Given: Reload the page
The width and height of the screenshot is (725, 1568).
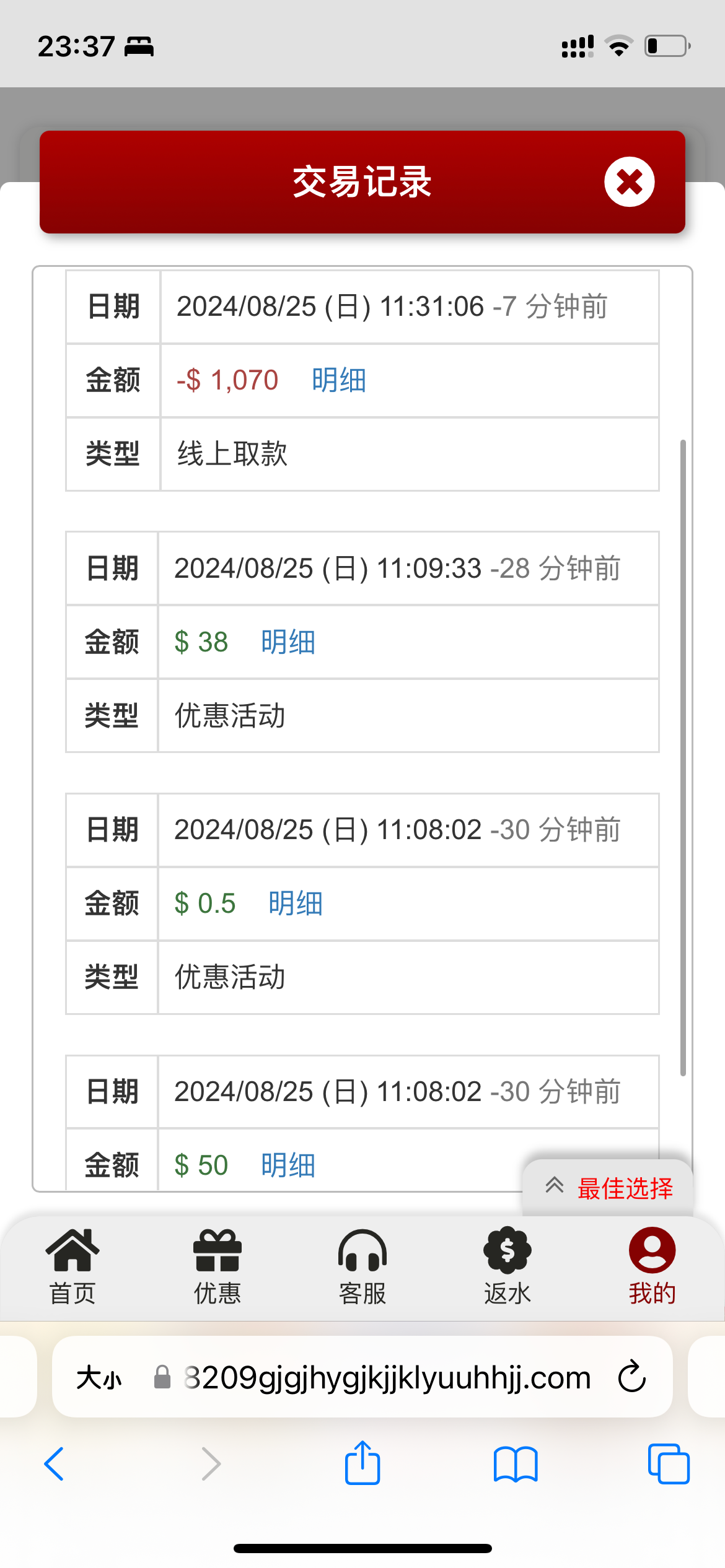Looking at the screenshot, I should click(632, 1377).
